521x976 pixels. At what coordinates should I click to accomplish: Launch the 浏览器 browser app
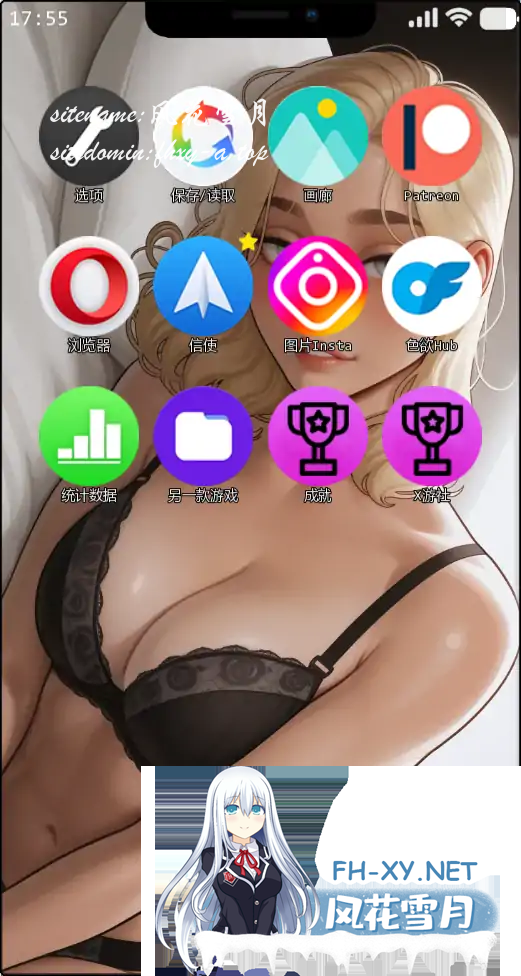coord(89,286)
